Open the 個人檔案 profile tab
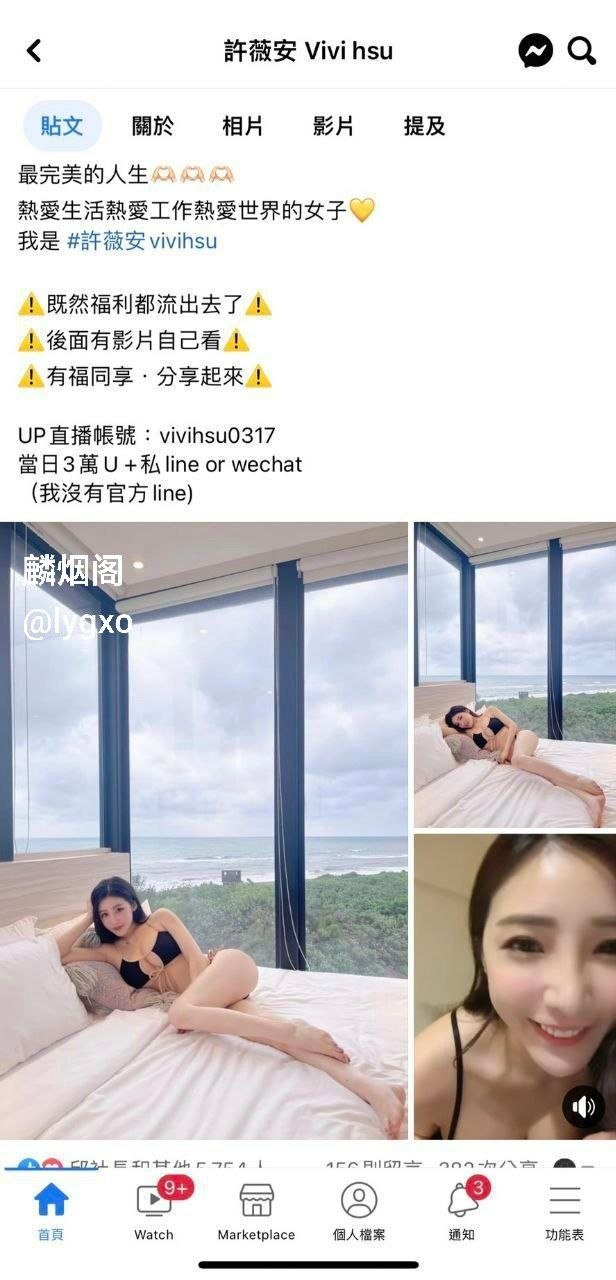616x1280 pixels. pyautogui.click(x=359, y=1210)
